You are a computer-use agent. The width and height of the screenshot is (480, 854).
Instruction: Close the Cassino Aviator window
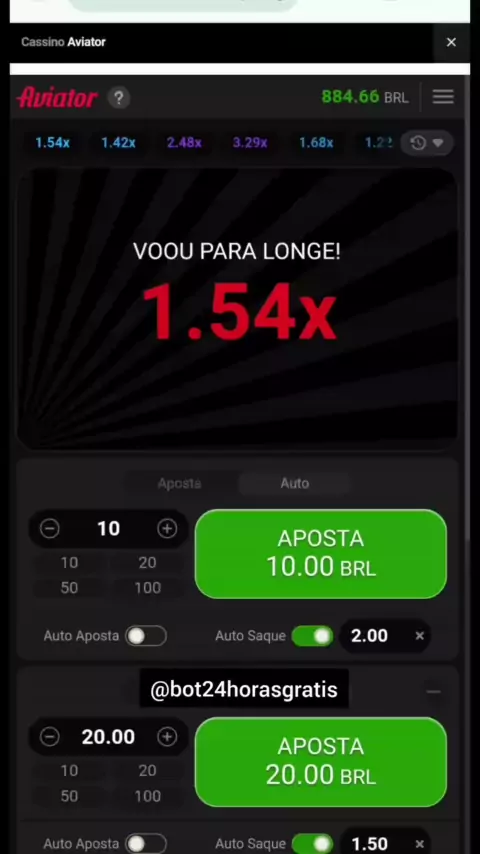point(451,42)
